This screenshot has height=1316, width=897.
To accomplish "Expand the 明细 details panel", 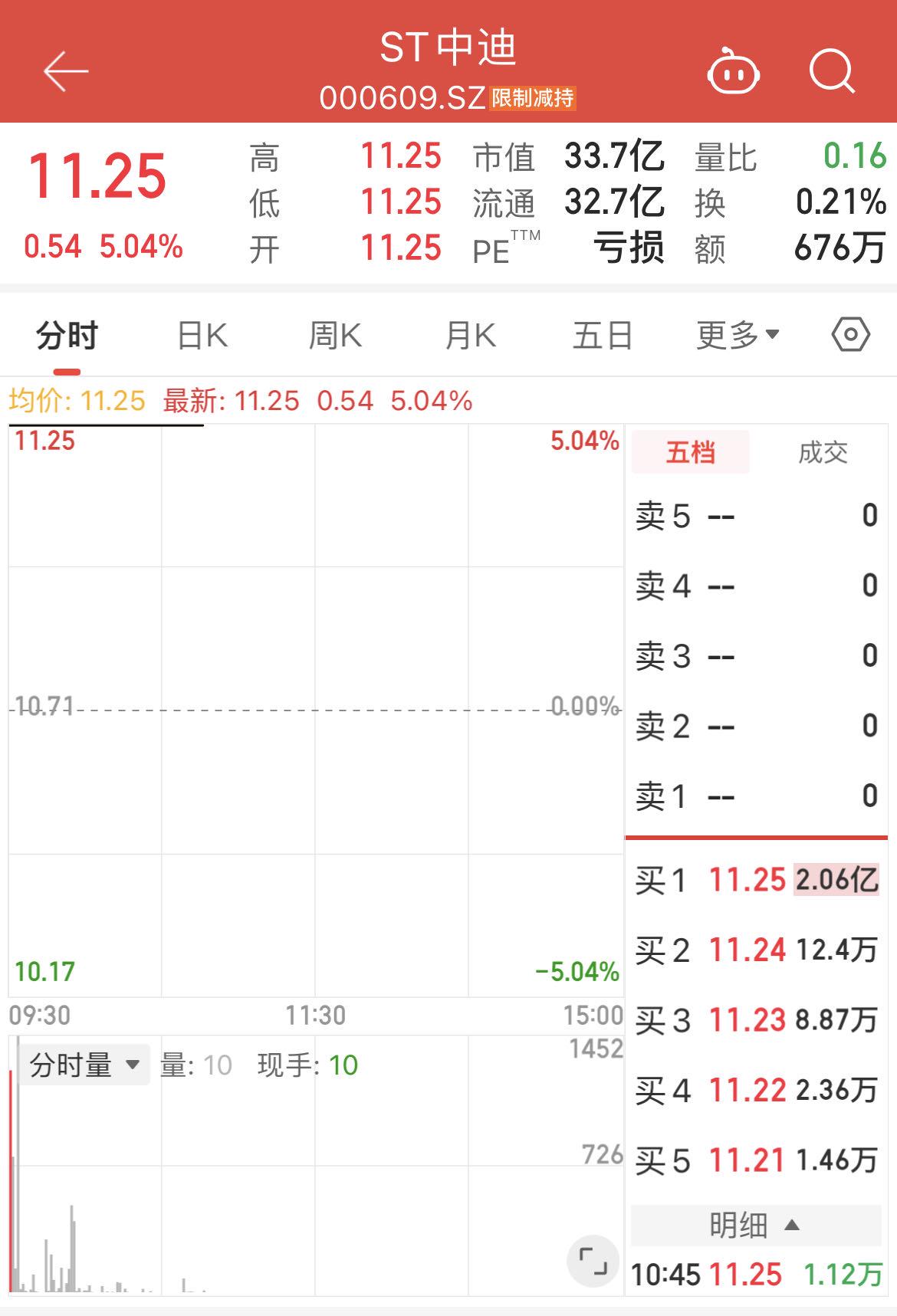I will tap(755, 1225).
